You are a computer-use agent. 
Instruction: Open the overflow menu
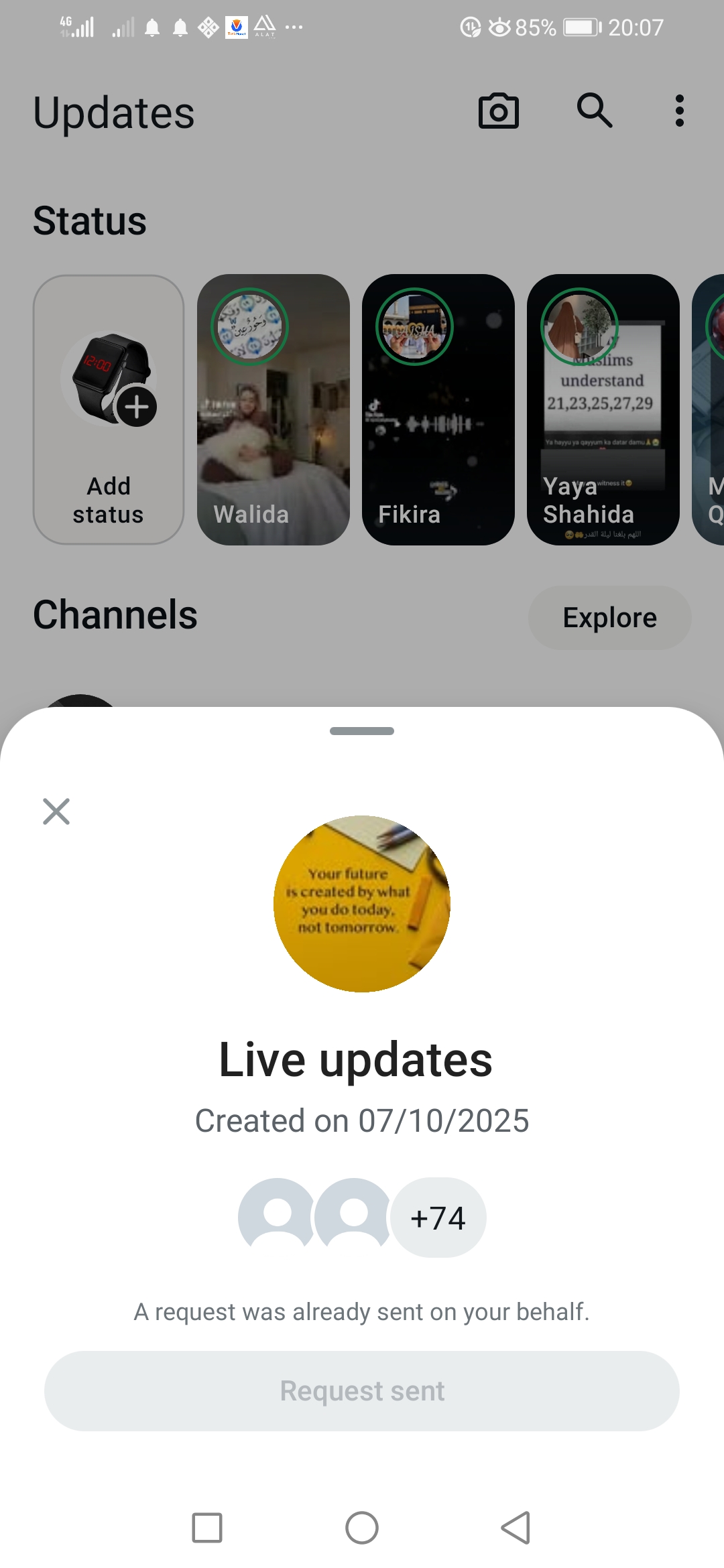pyautogui.click(x=679, y=111)
